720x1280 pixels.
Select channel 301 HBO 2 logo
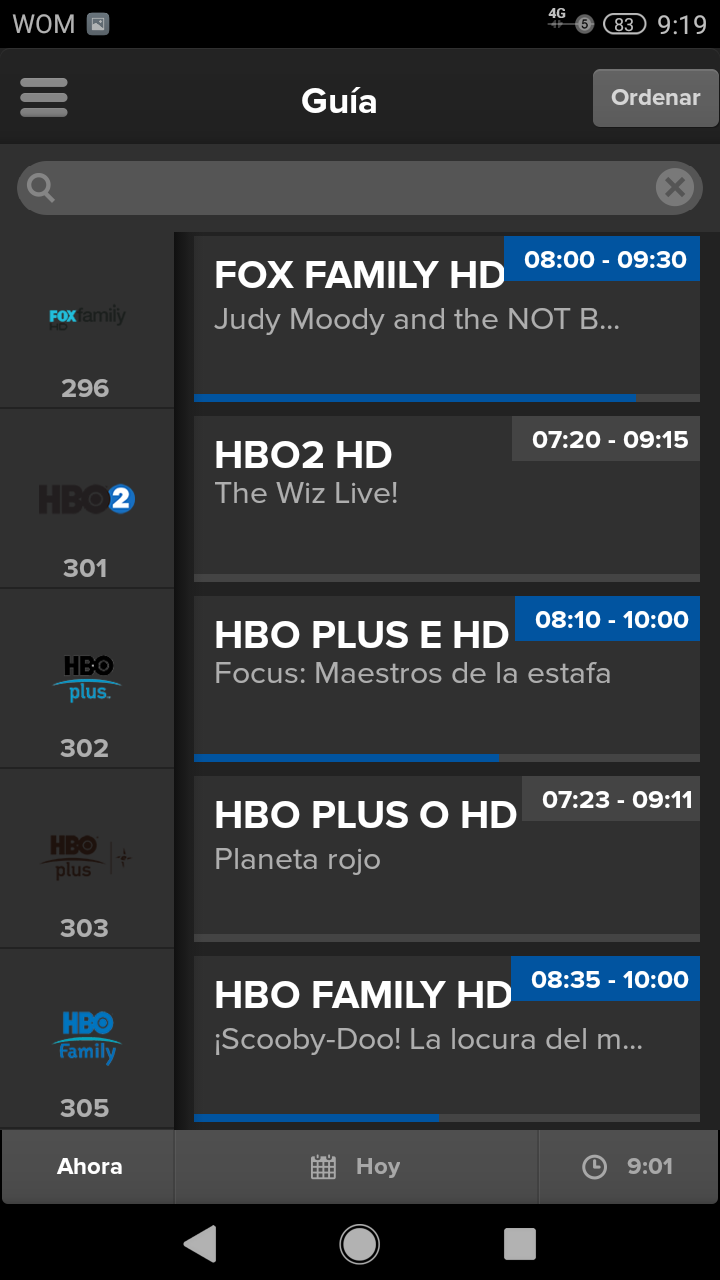[87, 498]
